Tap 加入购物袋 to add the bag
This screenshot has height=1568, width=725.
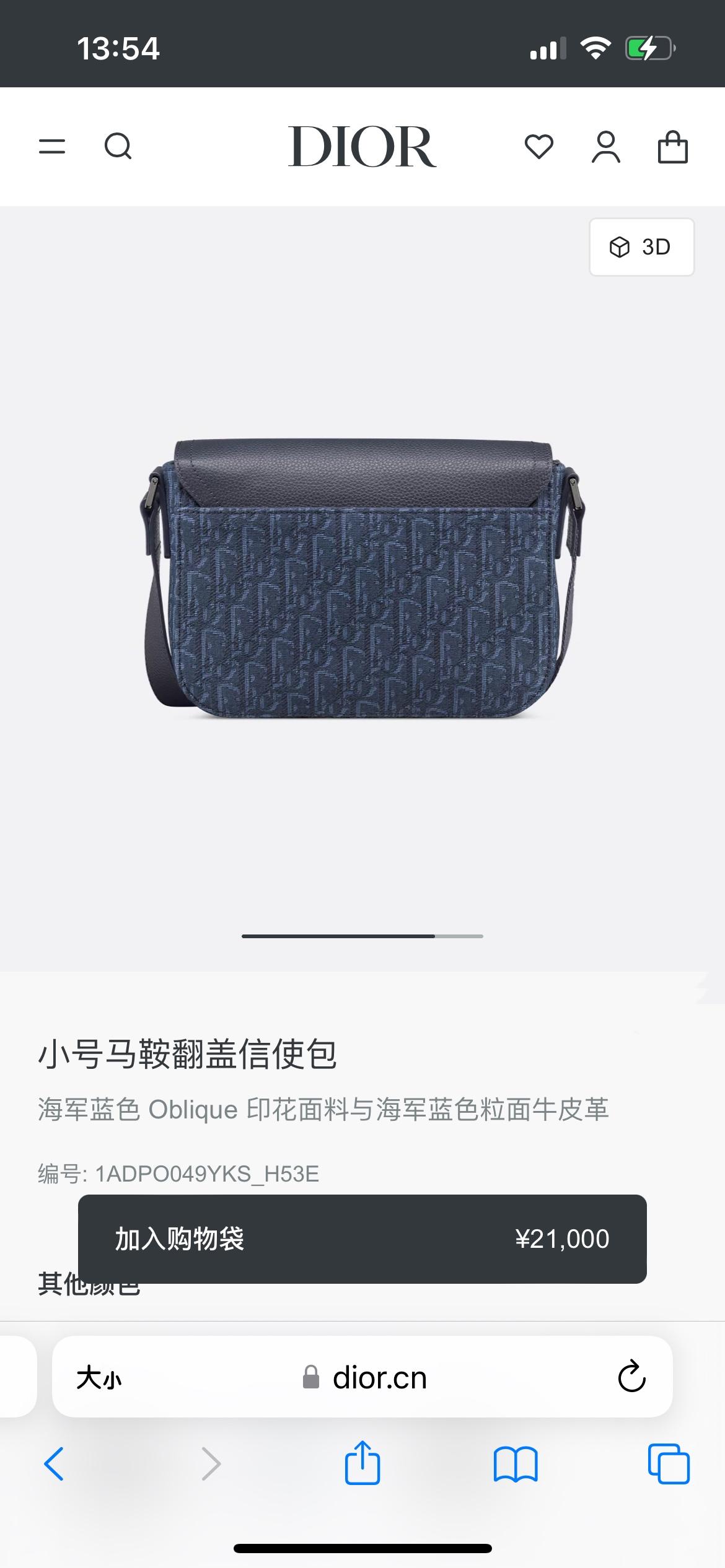tap(362, 1239)
